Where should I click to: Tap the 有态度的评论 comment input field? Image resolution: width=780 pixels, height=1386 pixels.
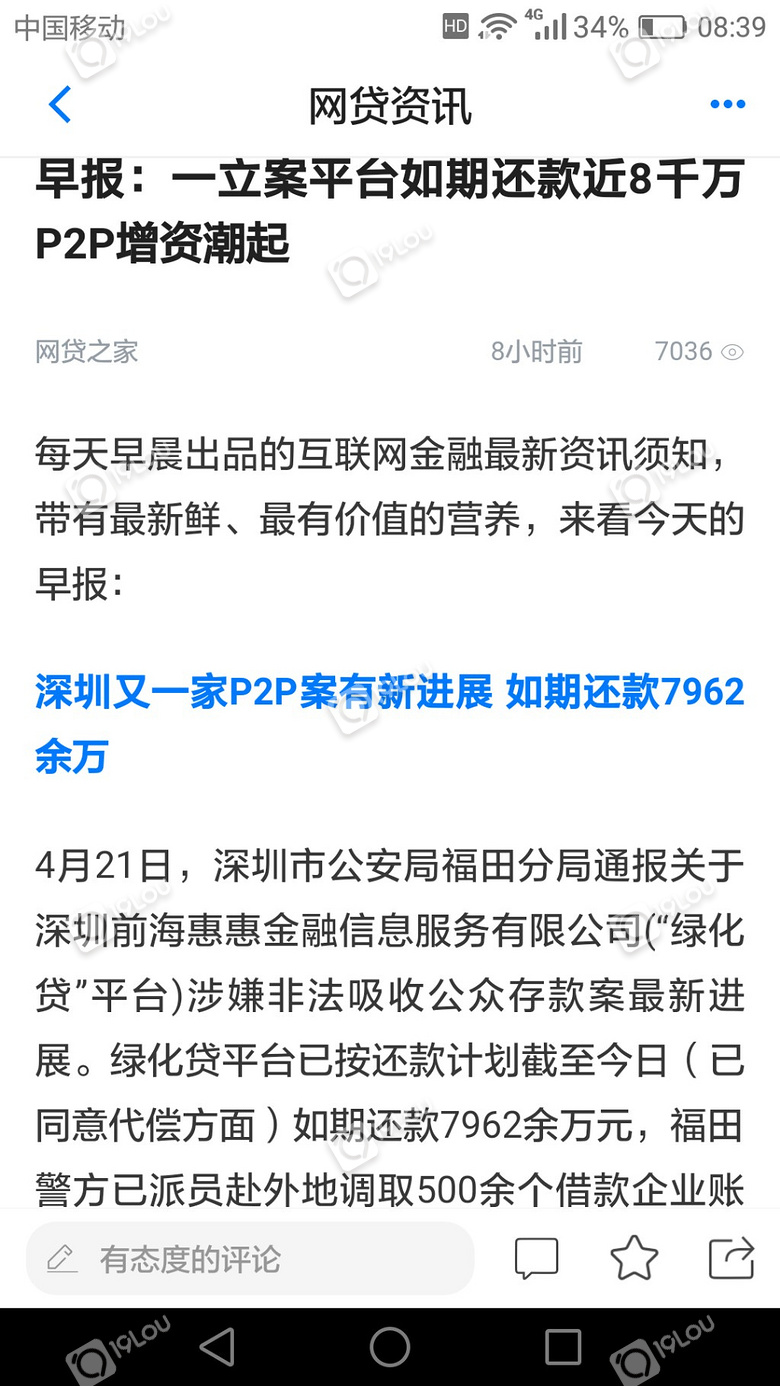click(x=250, y=1259)
